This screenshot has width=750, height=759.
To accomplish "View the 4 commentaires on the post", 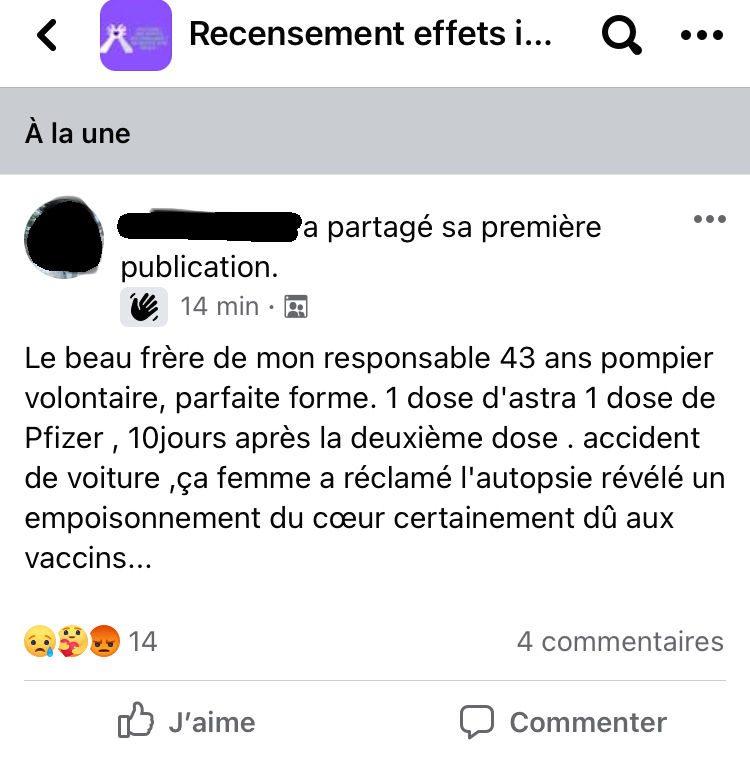I will (x=619, y=641).
